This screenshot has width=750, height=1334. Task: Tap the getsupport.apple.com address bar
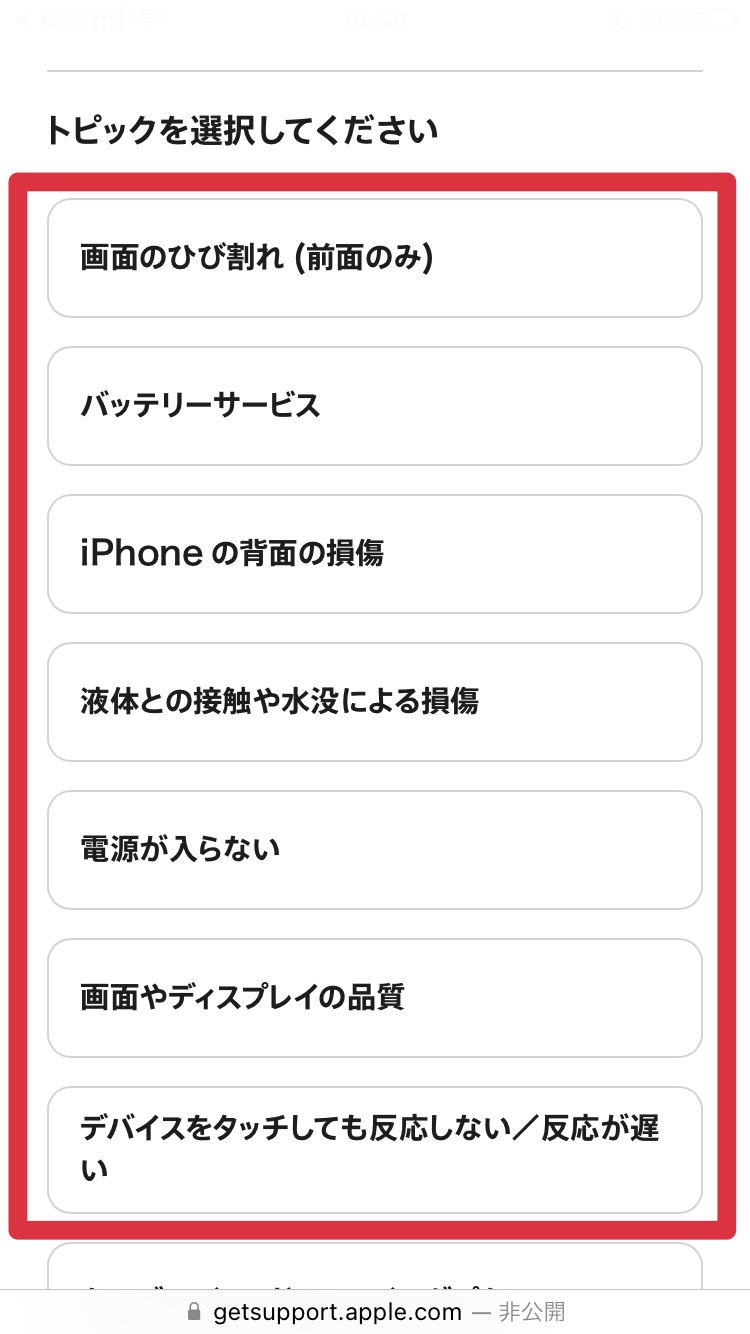click(x=375, y=1311)
